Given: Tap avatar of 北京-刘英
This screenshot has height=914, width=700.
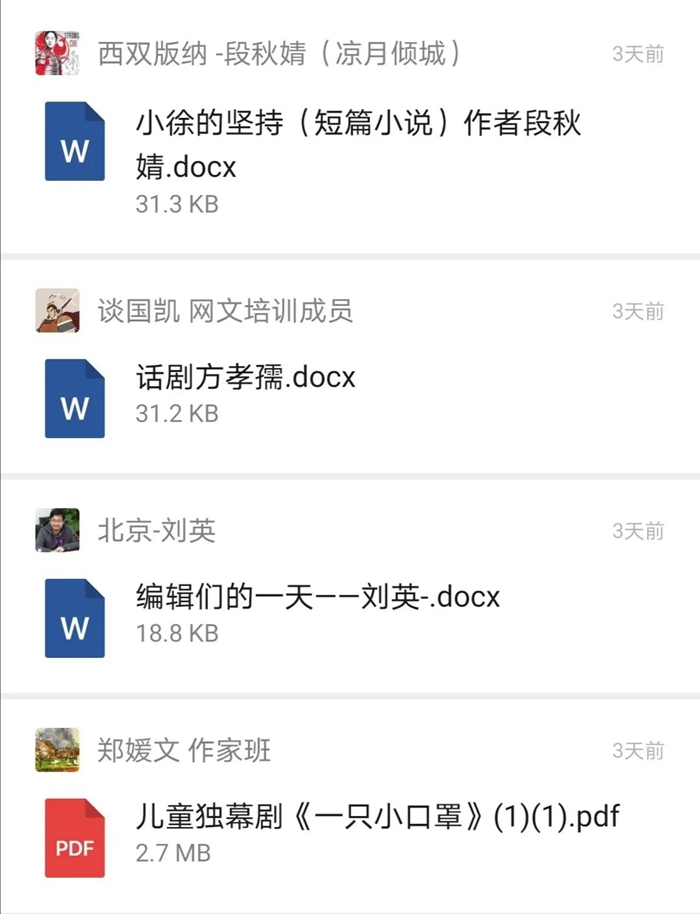Looking at the screenshot, I should (57, 530).
